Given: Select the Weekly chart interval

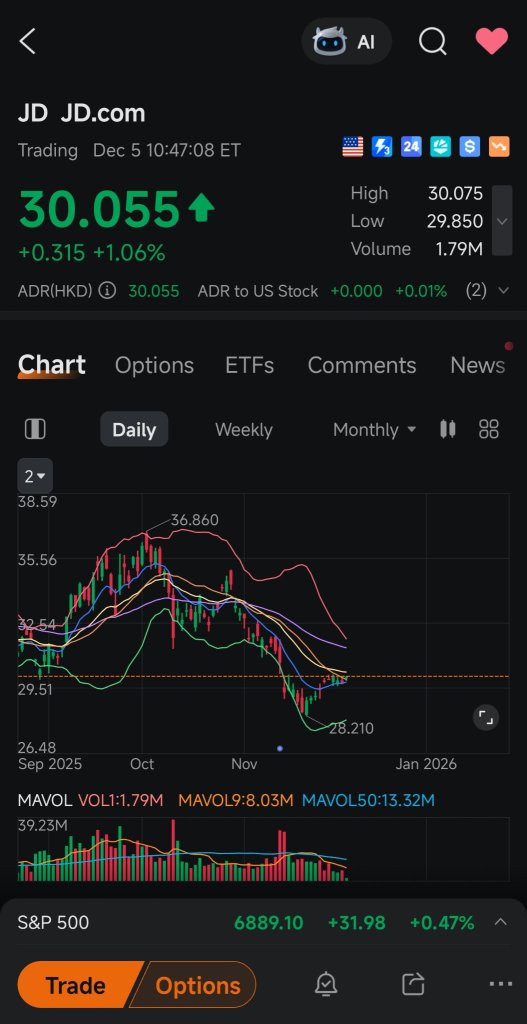Looking at the screenshot, I should click(x=244, y=430).
